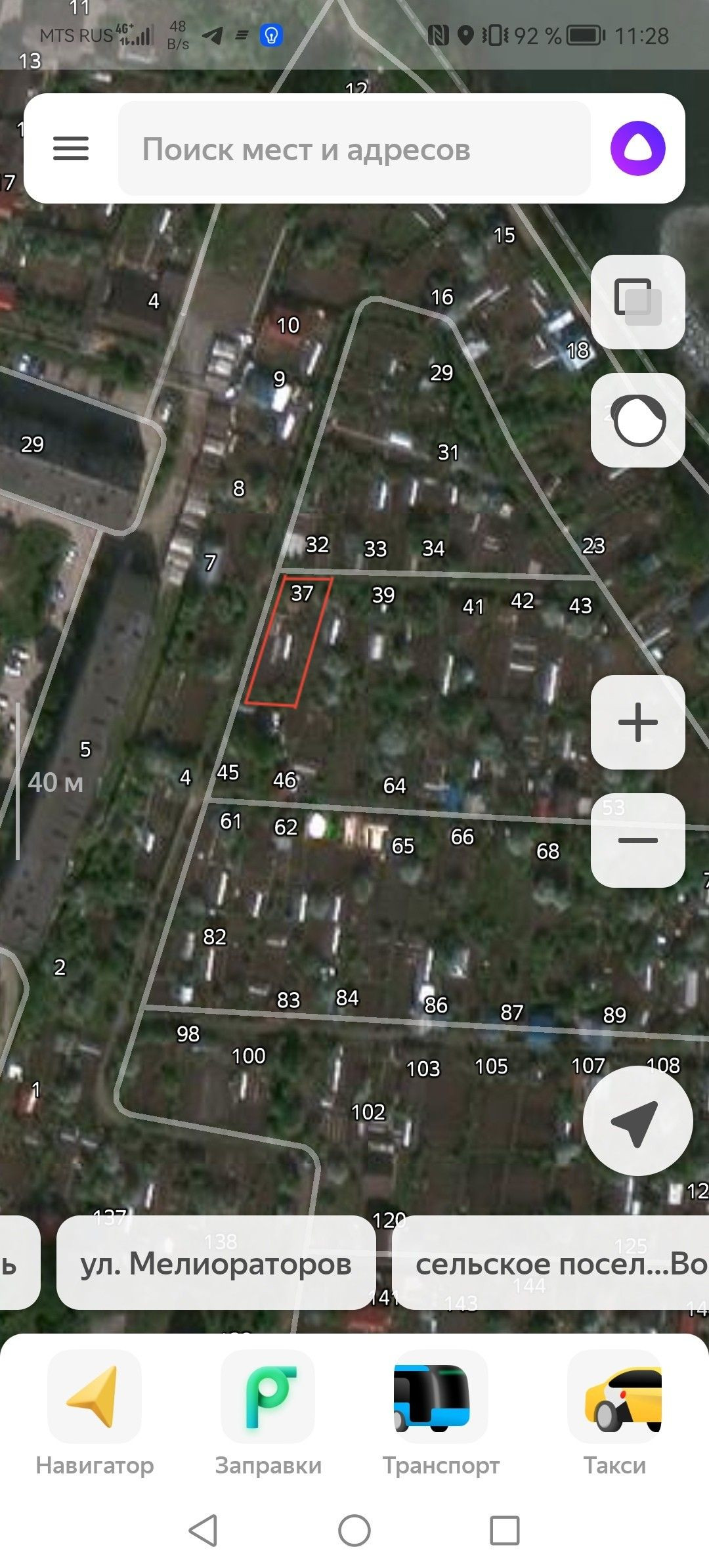Center the map on my location

(637, 1122)
